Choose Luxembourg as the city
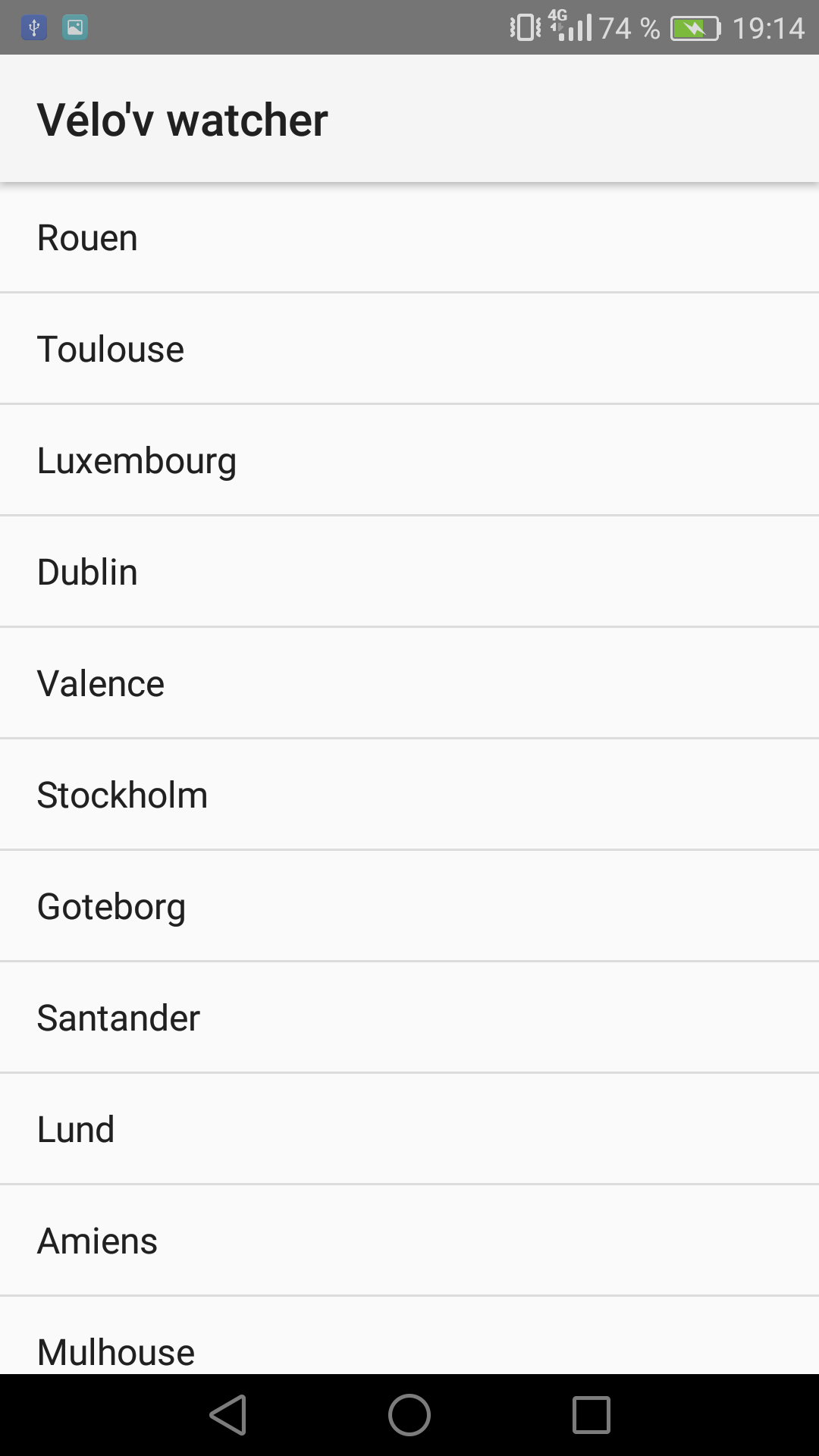The image size is (819, 1456). pyautogui.click(x=409, y=461)
